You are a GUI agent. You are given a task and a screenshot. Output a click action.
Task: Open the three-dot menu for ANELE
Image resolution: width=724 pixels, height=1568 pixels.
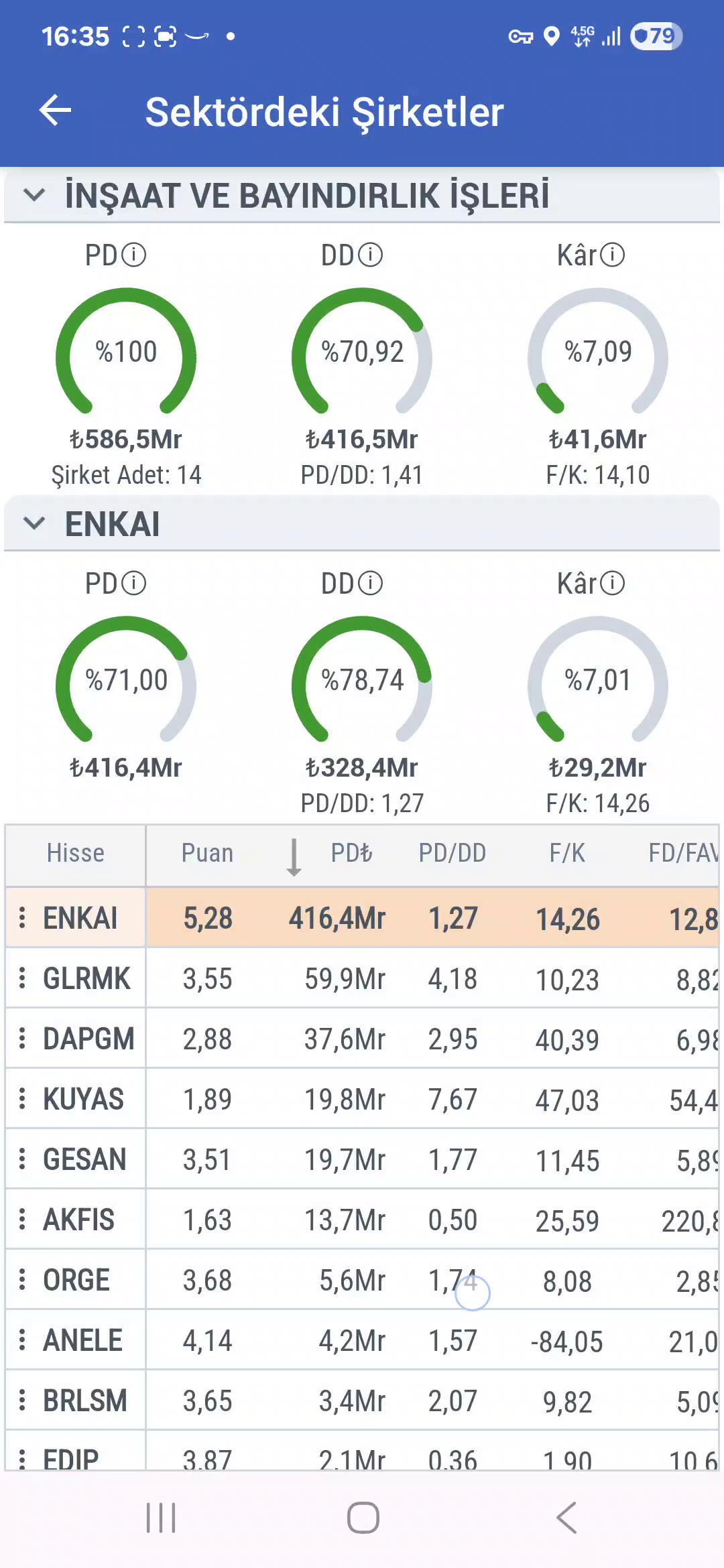coord(23,1340)
